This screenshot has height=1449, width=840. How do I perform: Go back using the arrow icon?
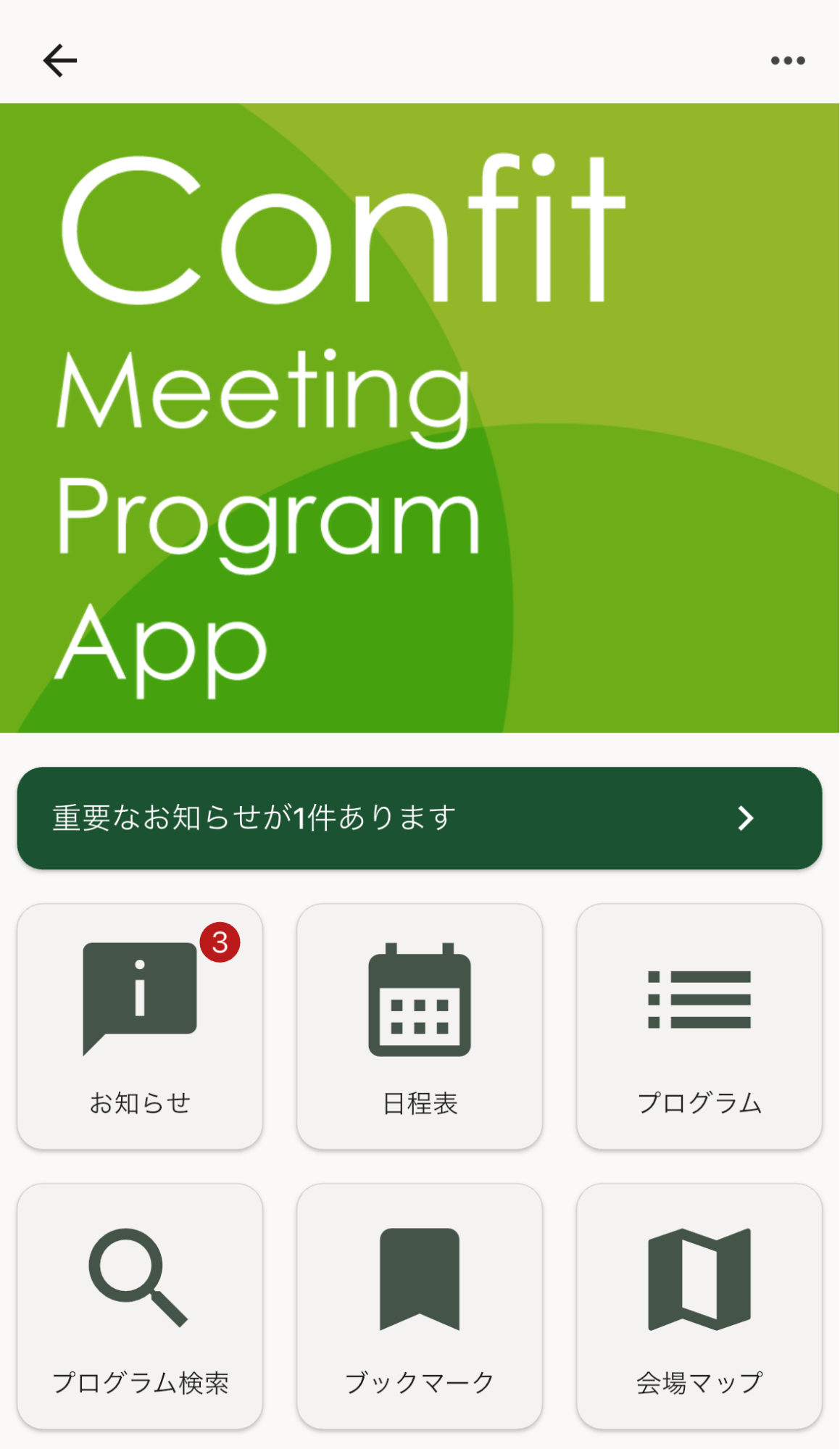pos(60,60)
